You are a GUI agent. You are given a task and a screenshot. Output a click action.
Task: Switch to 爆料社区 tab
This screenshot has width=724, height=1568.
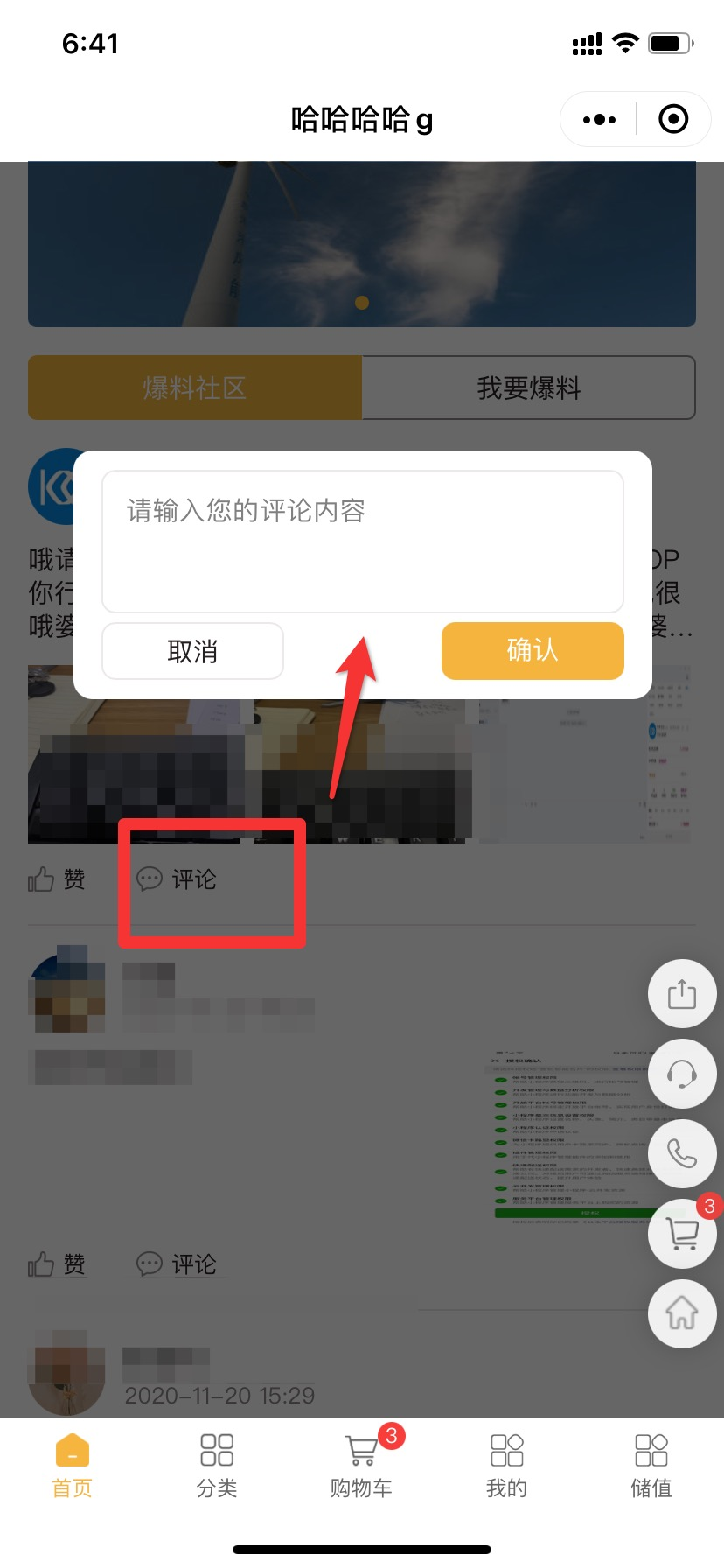tap(195, 388)
